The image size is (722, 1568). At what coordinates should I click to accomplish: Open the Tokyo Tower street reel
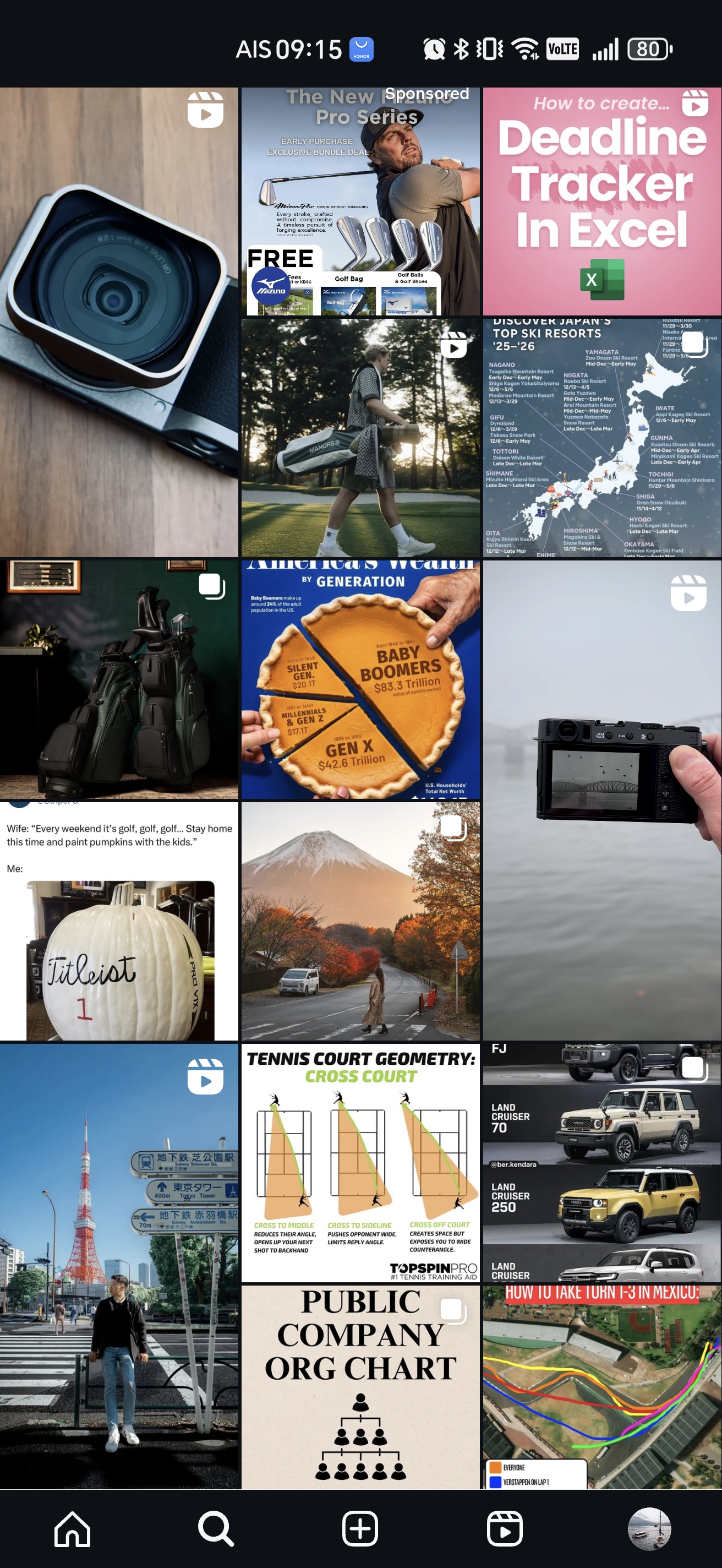119,1266
